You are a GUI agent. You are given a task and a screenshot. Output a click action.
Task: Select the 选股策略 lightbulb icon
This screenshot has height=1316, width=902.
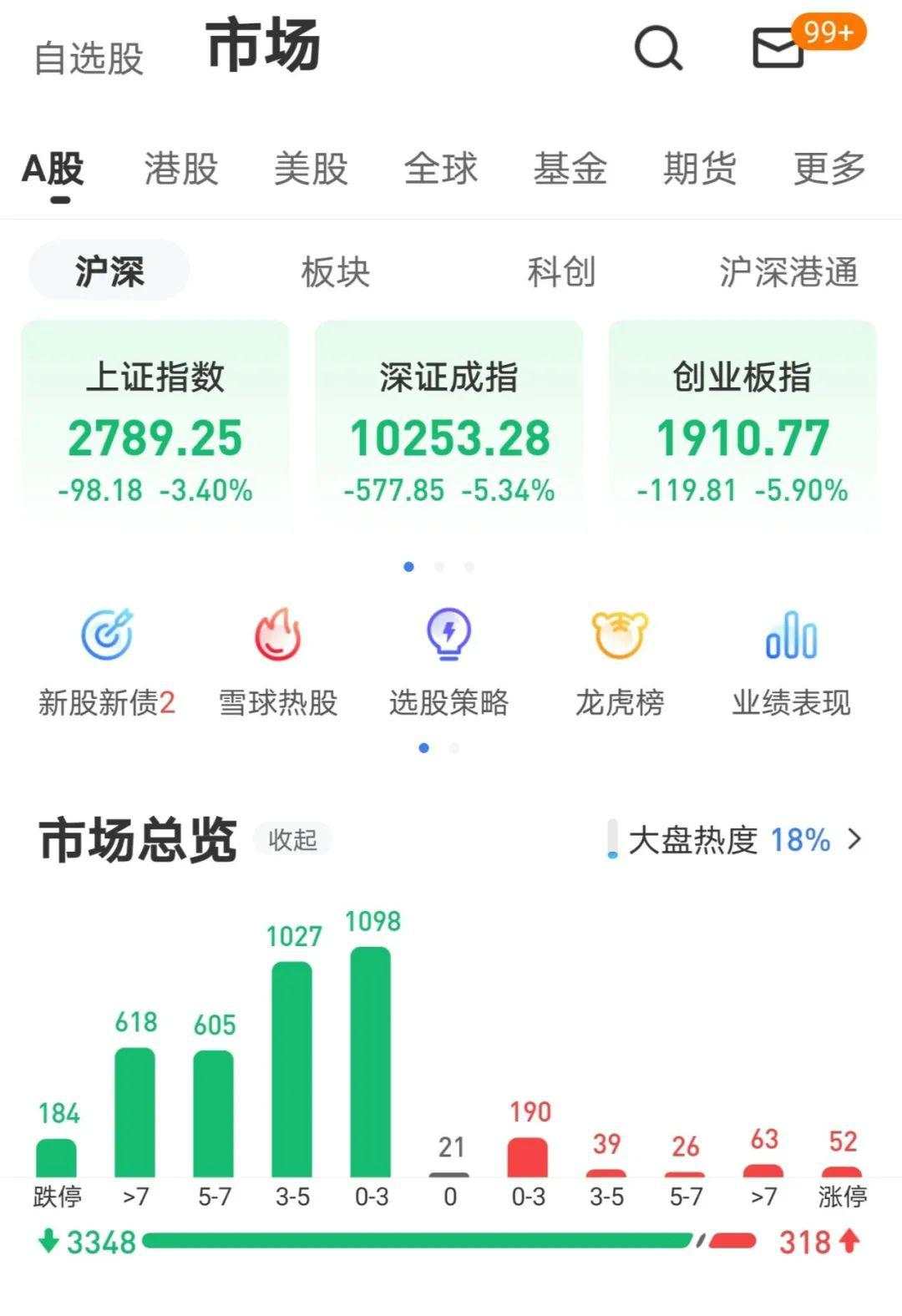pos(451,635)
